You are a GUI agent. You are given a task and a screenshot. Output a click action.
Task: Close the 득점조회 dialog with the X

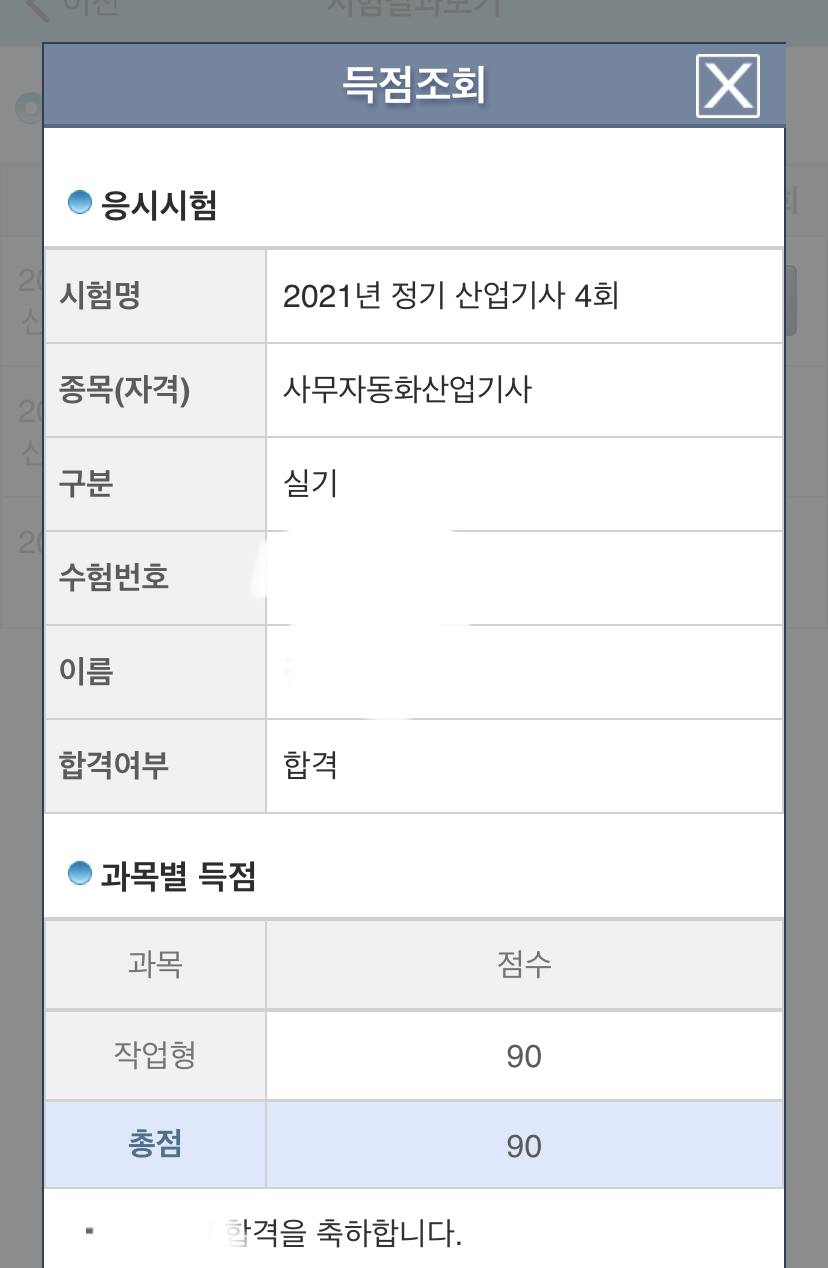point(727,86)
